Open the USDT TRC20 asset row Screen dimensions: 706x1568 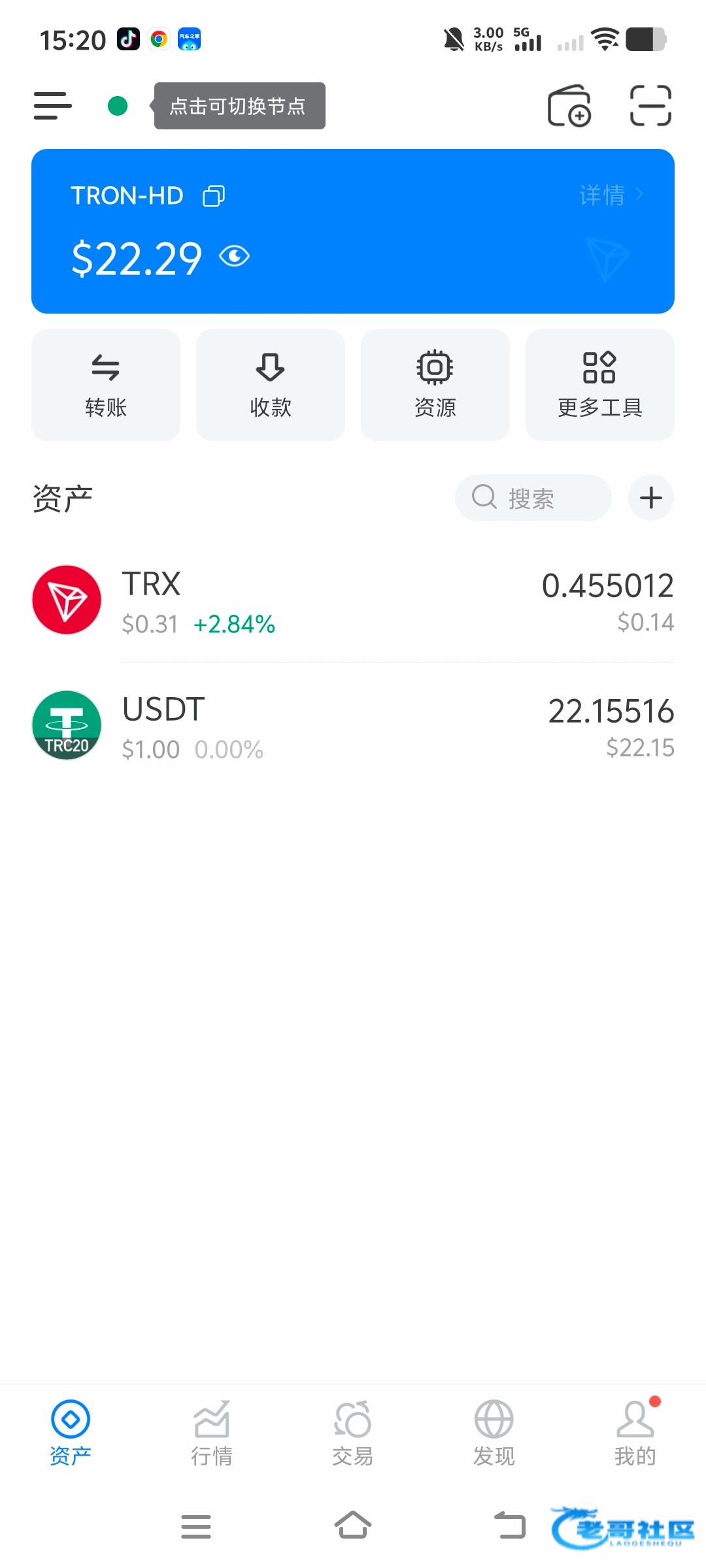[353, 726]
